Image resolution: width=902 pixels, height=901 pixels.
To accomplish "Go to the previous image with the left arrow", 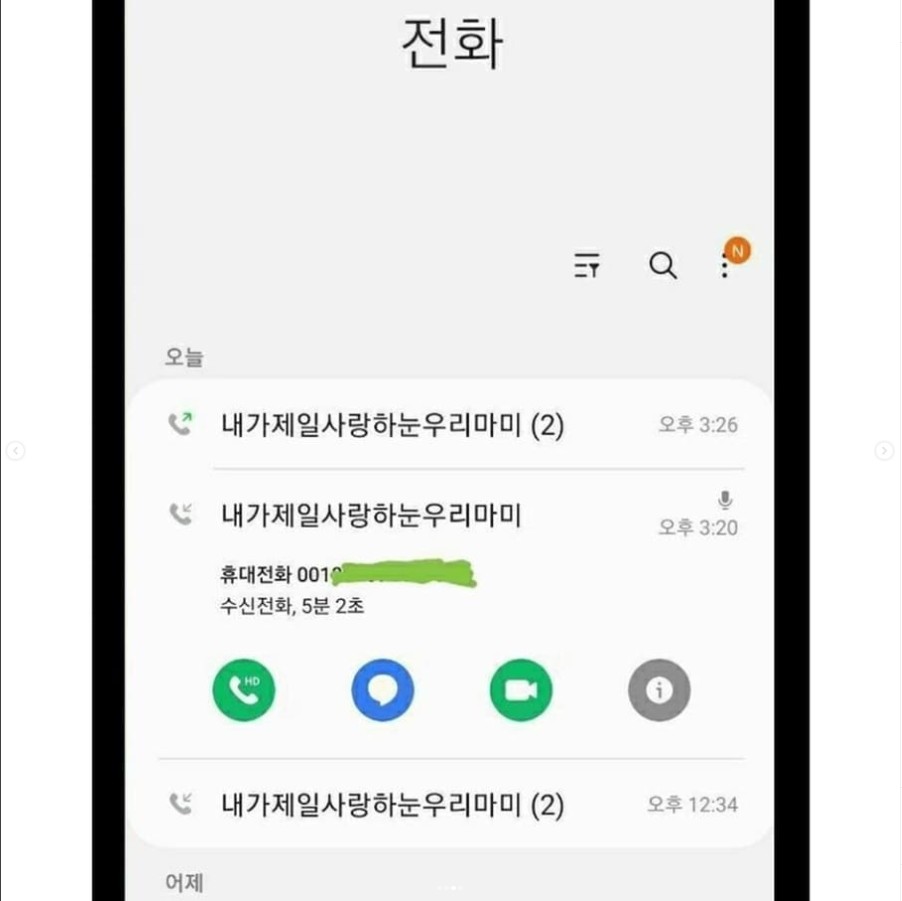I will tap(16, 450).
